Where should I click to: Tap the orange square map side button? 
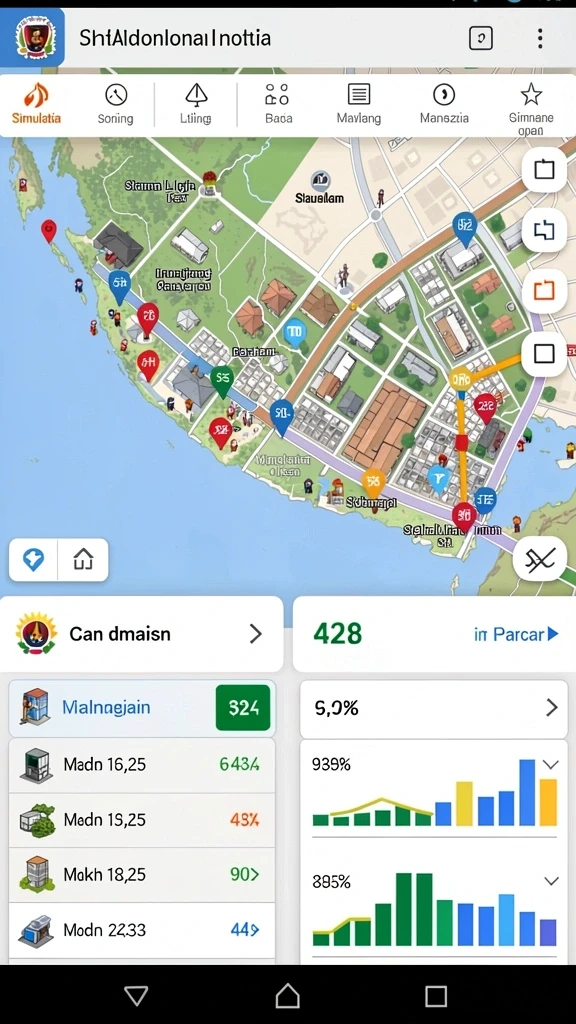[x=544, y=289]
